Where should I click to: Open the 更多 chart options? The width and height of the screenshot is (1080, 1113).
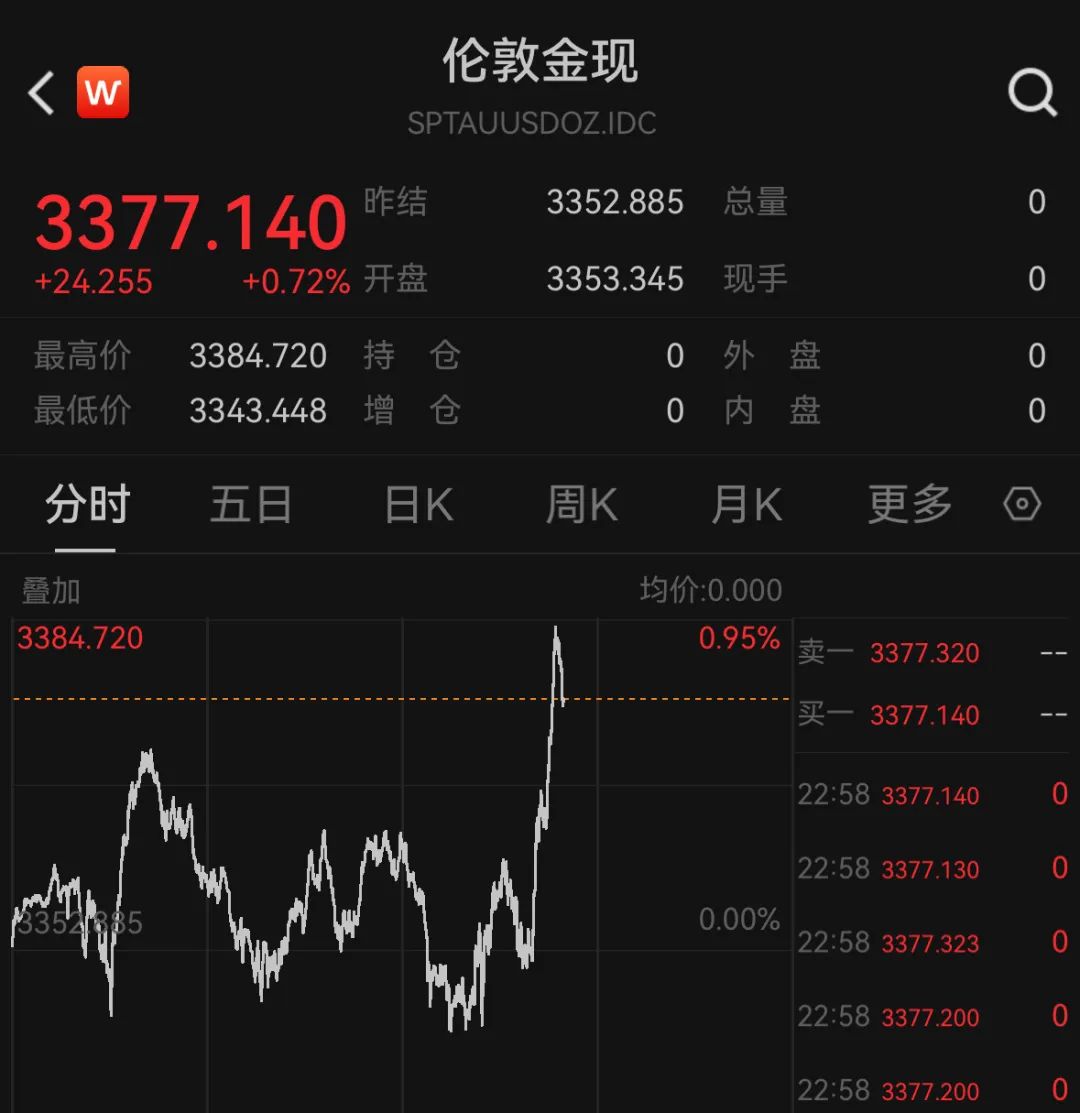tap(909, 506)
